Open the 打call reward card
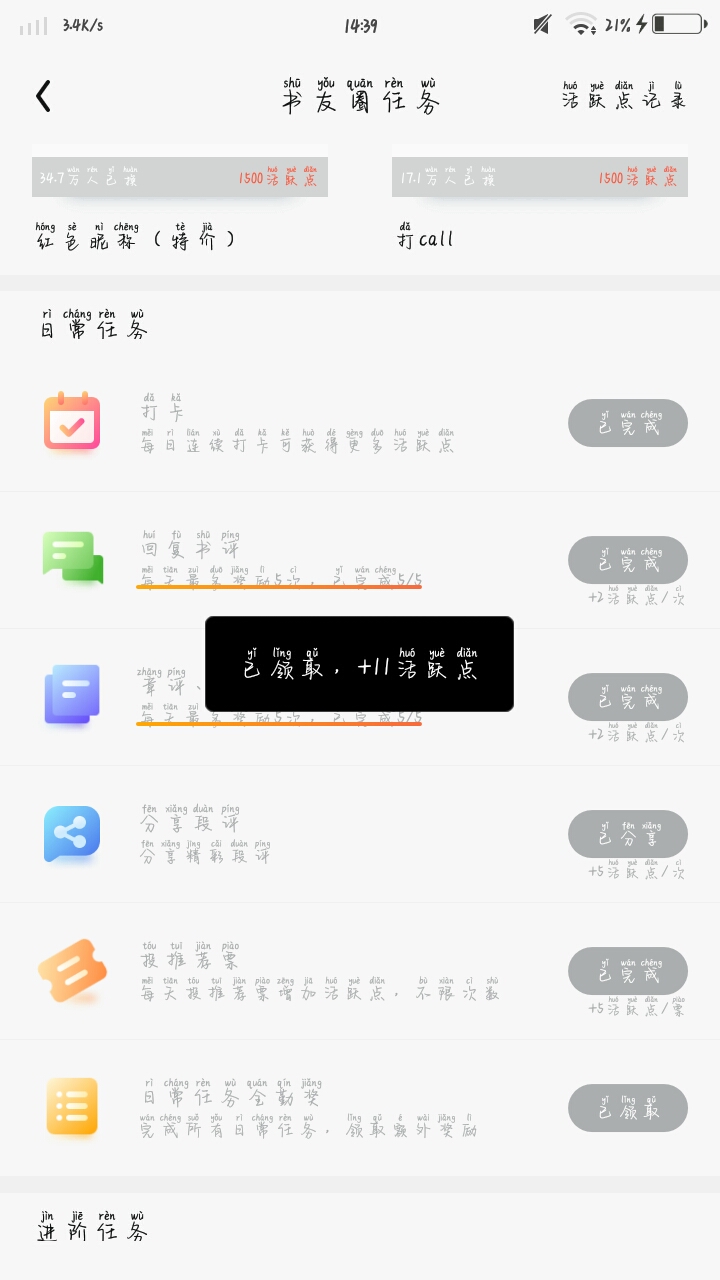The width and height of the screenshot is (720, 1280). pyautogui.click(x=540, y=202)
